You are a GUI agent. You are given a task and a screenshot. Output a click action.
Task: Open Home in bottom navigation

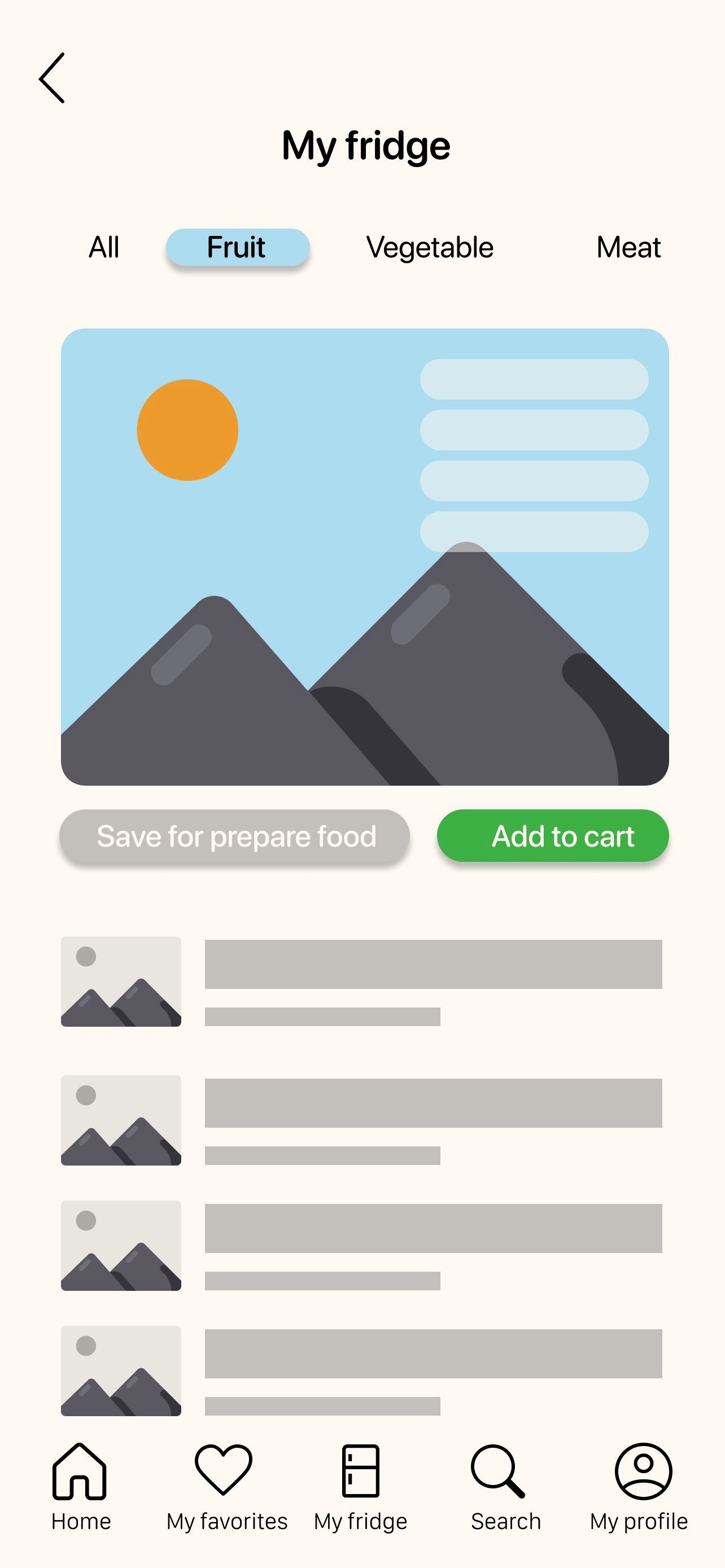pos(80,1486)
